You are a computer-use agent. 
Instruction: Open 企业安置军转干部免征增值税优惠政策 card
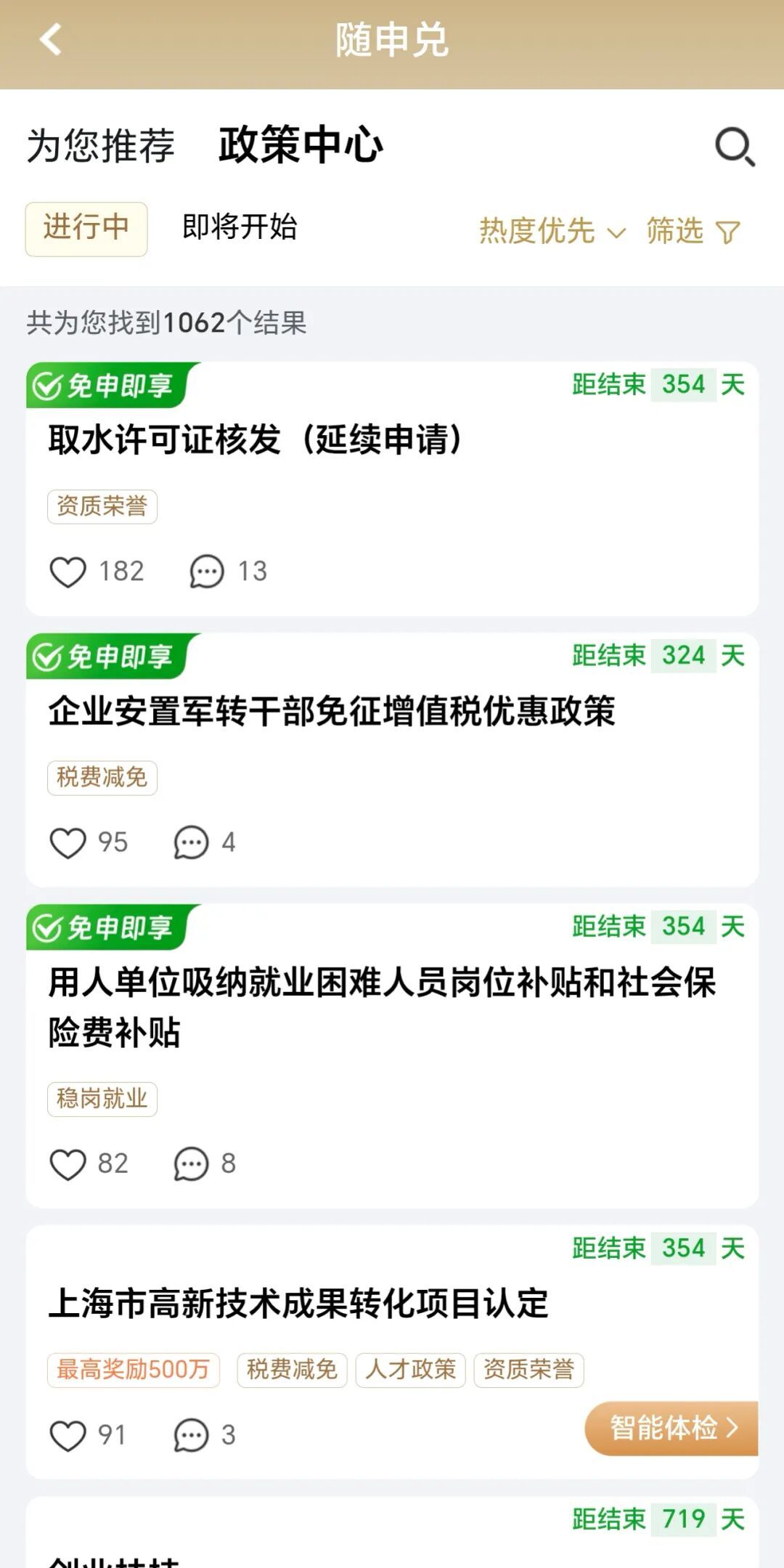coord(332,711)
